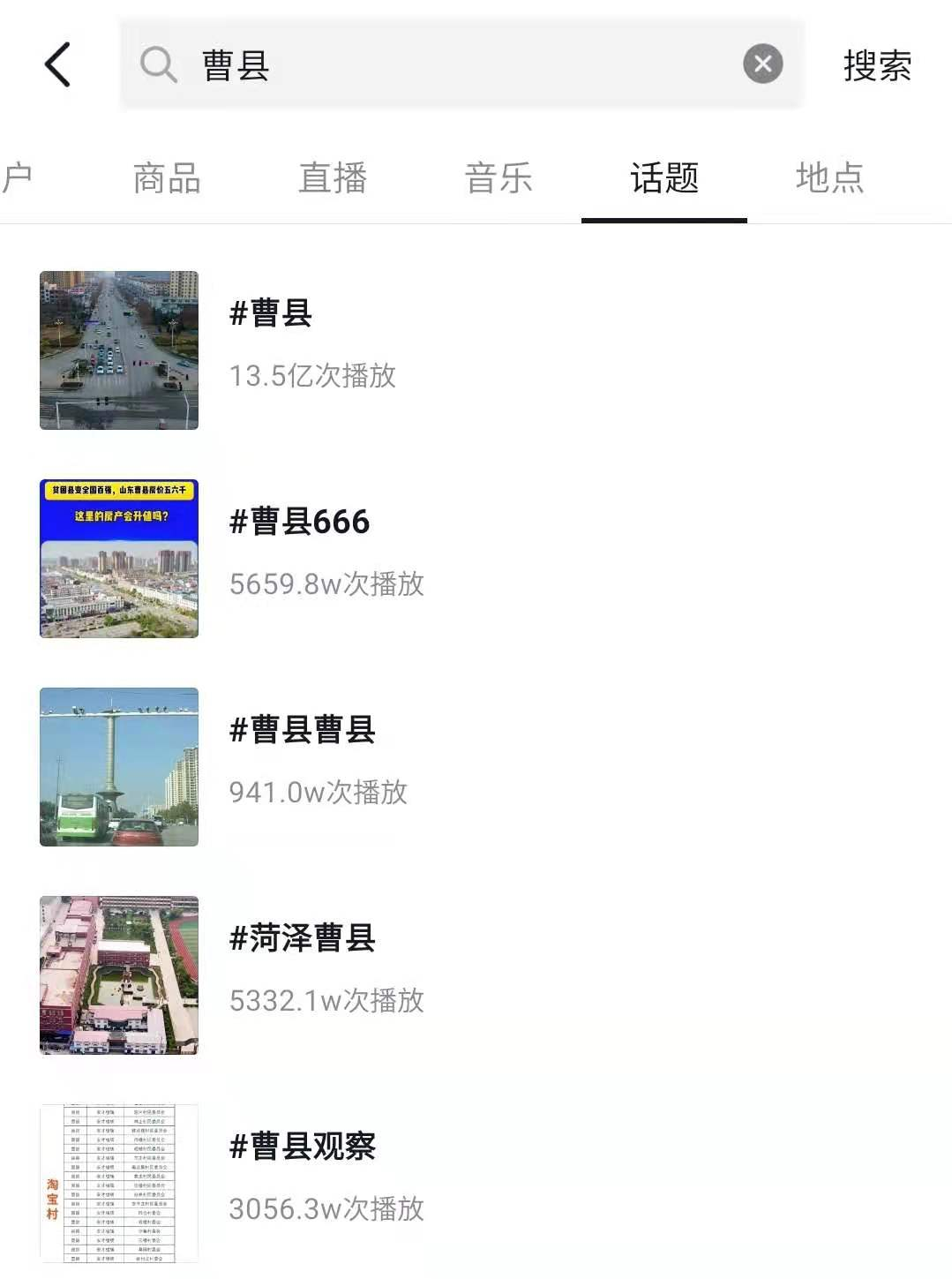
Task: Select the 话题 tab
Action: (x=664, y=178)
